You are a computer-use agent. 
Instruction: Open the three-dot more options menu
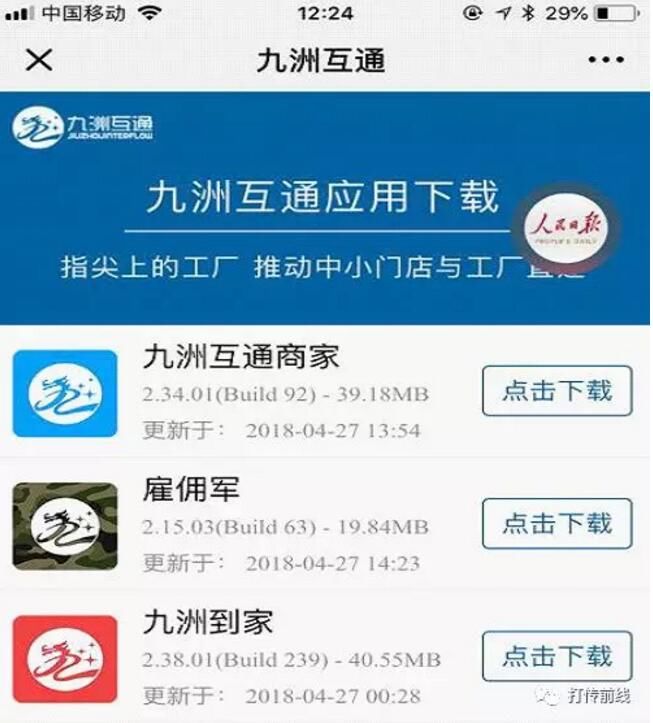606,60
